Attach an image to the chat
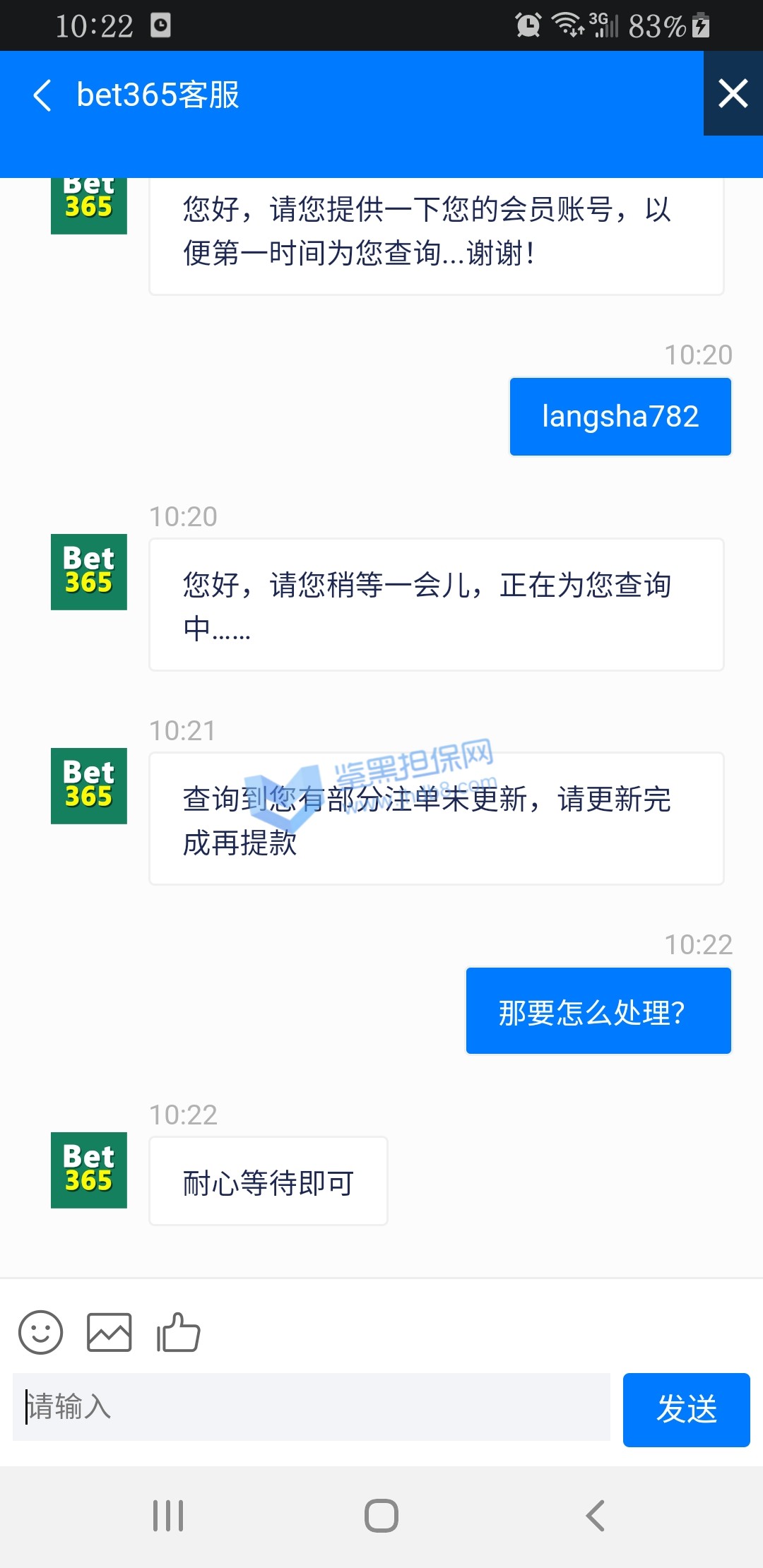Screen dimensions: 763x1568 [x=109, y=1332]
